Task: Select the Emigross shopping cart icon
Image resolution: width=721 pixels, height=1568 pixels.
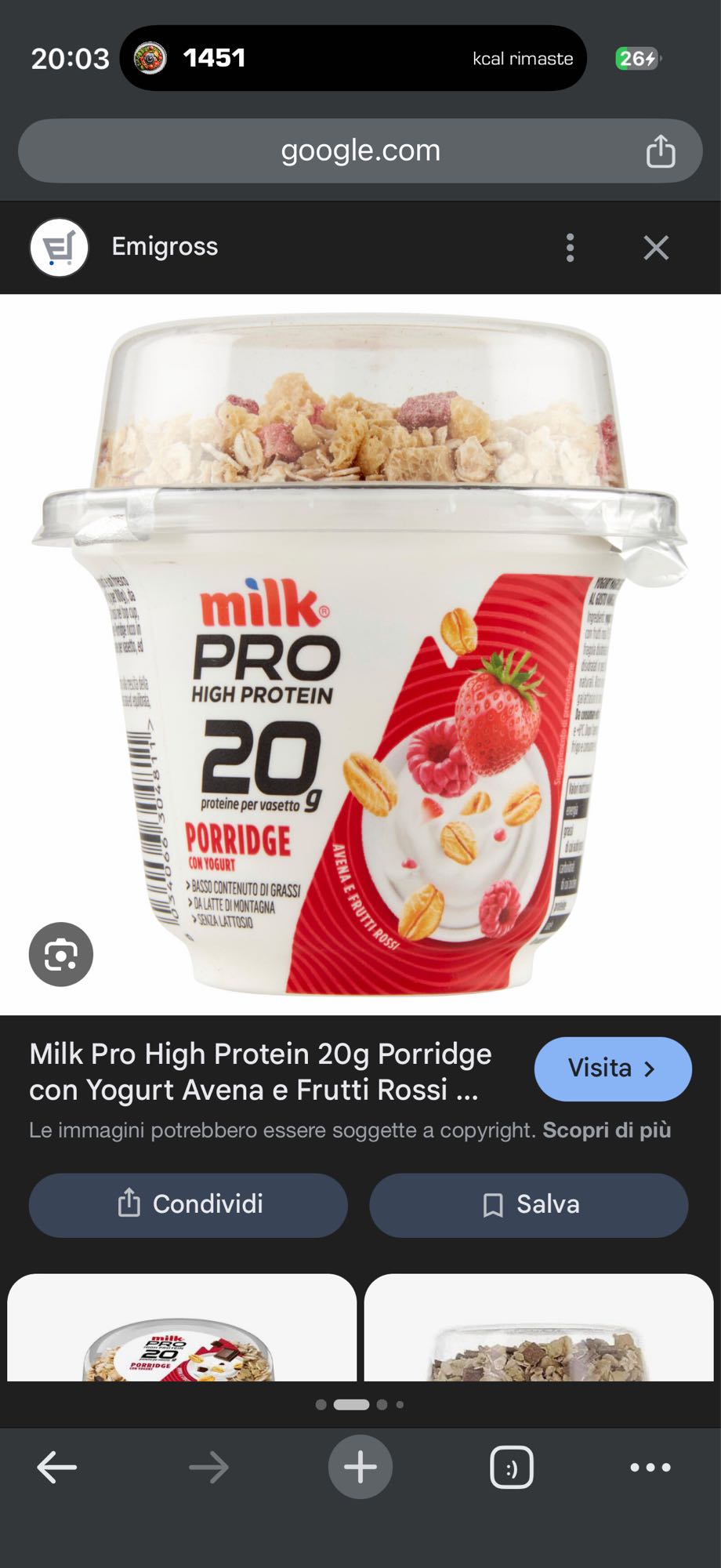Action: (59, 247)
